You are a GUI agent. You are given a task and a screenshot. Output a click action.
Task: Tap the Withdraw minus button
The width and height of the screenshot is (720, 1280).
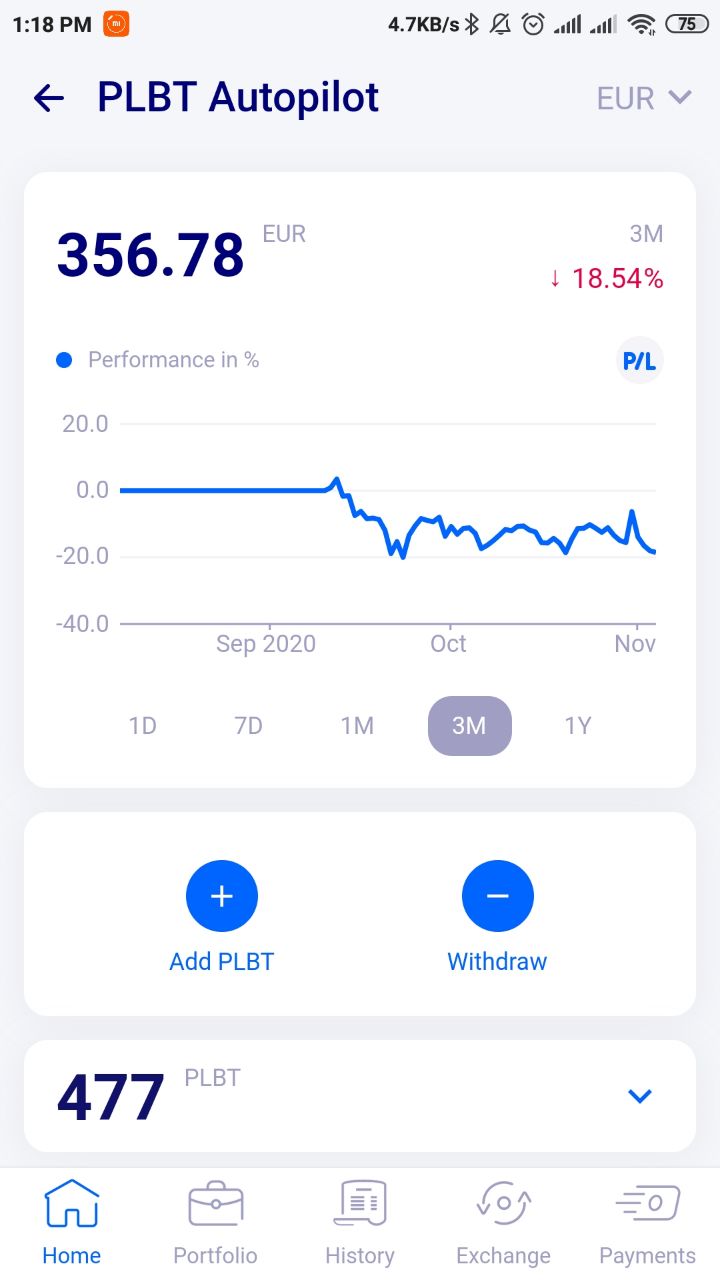tap(498, 896)
